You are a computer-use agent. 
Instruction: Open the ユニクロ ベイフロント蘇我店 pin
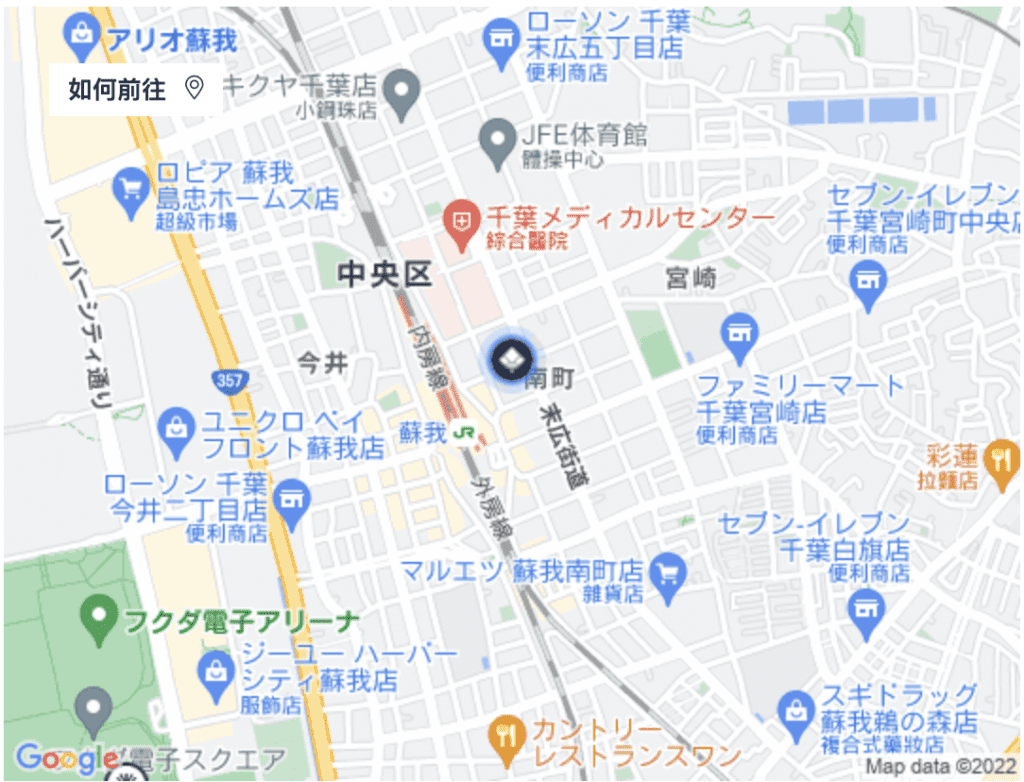coord(177,428)
